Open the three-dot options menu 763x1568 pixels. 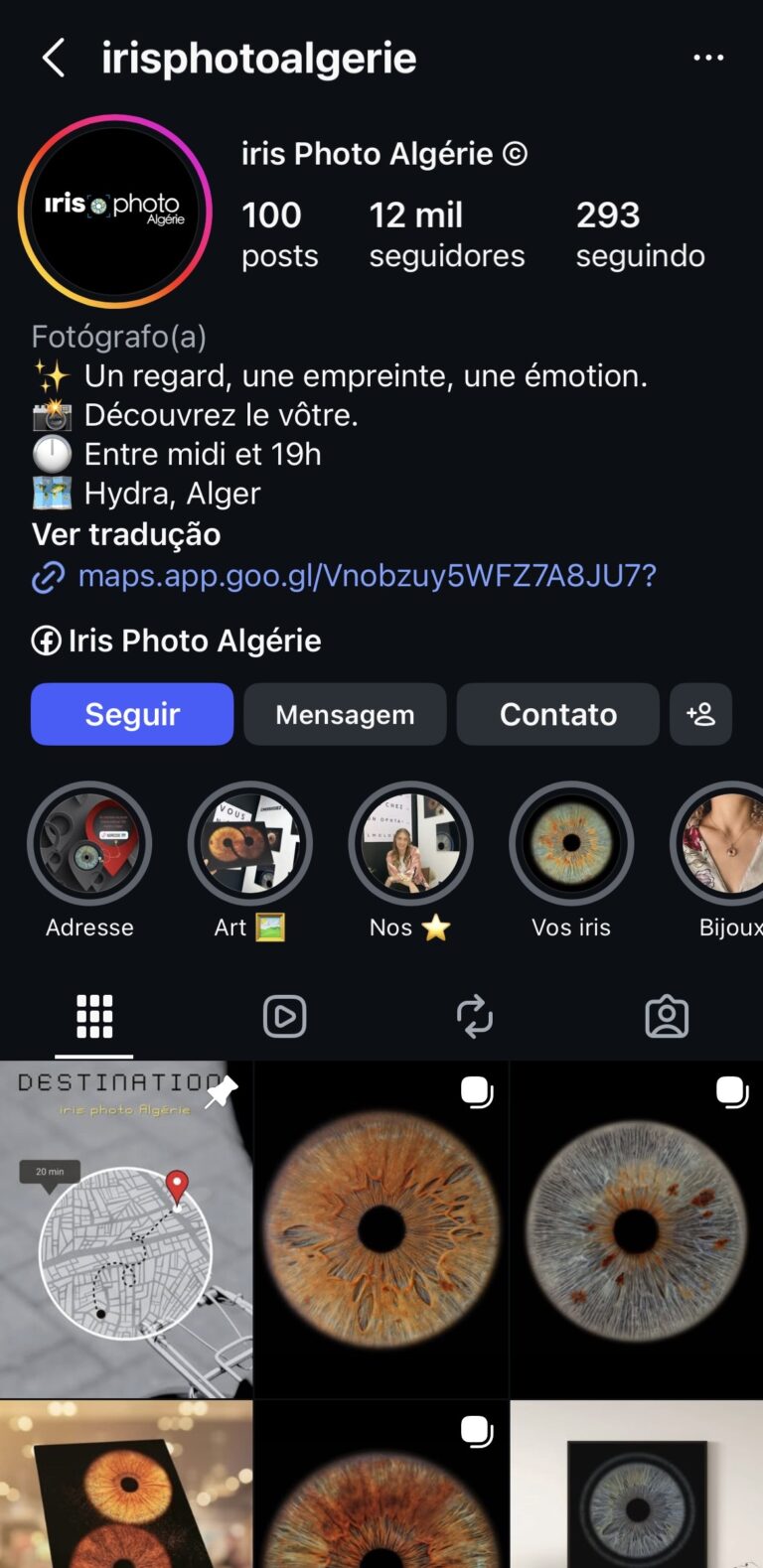click(x=708, y=57)
